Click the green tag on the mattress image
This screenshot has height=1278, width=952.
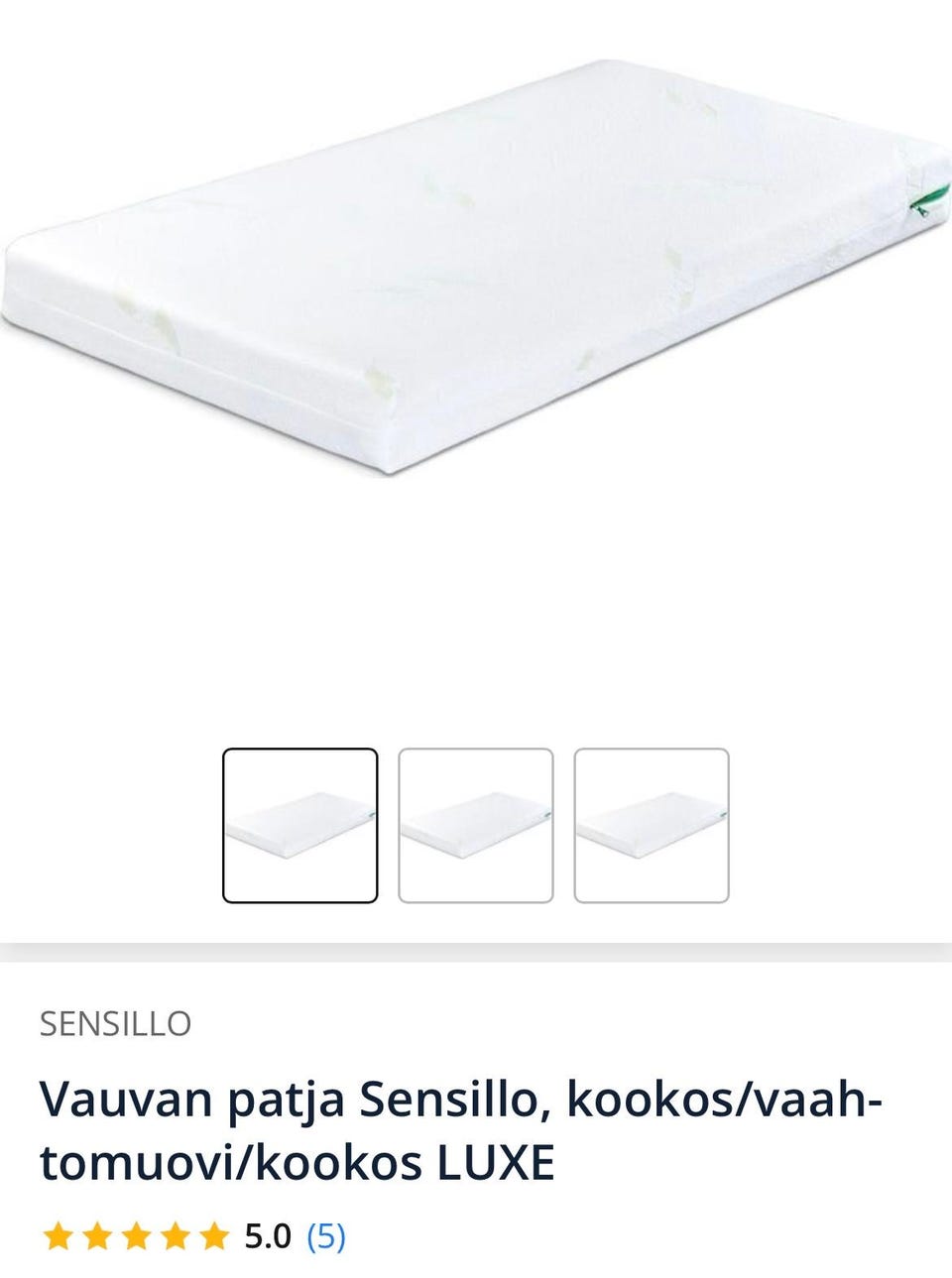coord(922,199)
